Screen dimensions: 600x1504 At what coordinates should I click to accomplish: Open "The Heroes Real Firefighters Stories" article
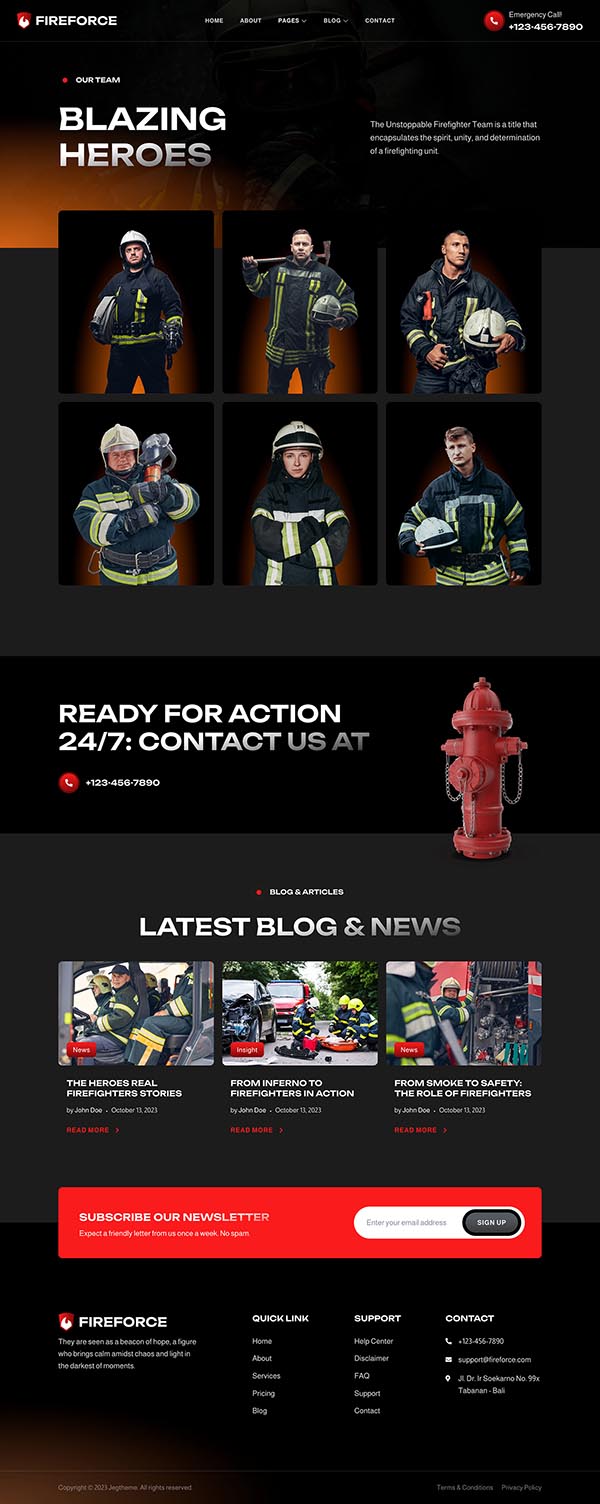[112, 1088]
